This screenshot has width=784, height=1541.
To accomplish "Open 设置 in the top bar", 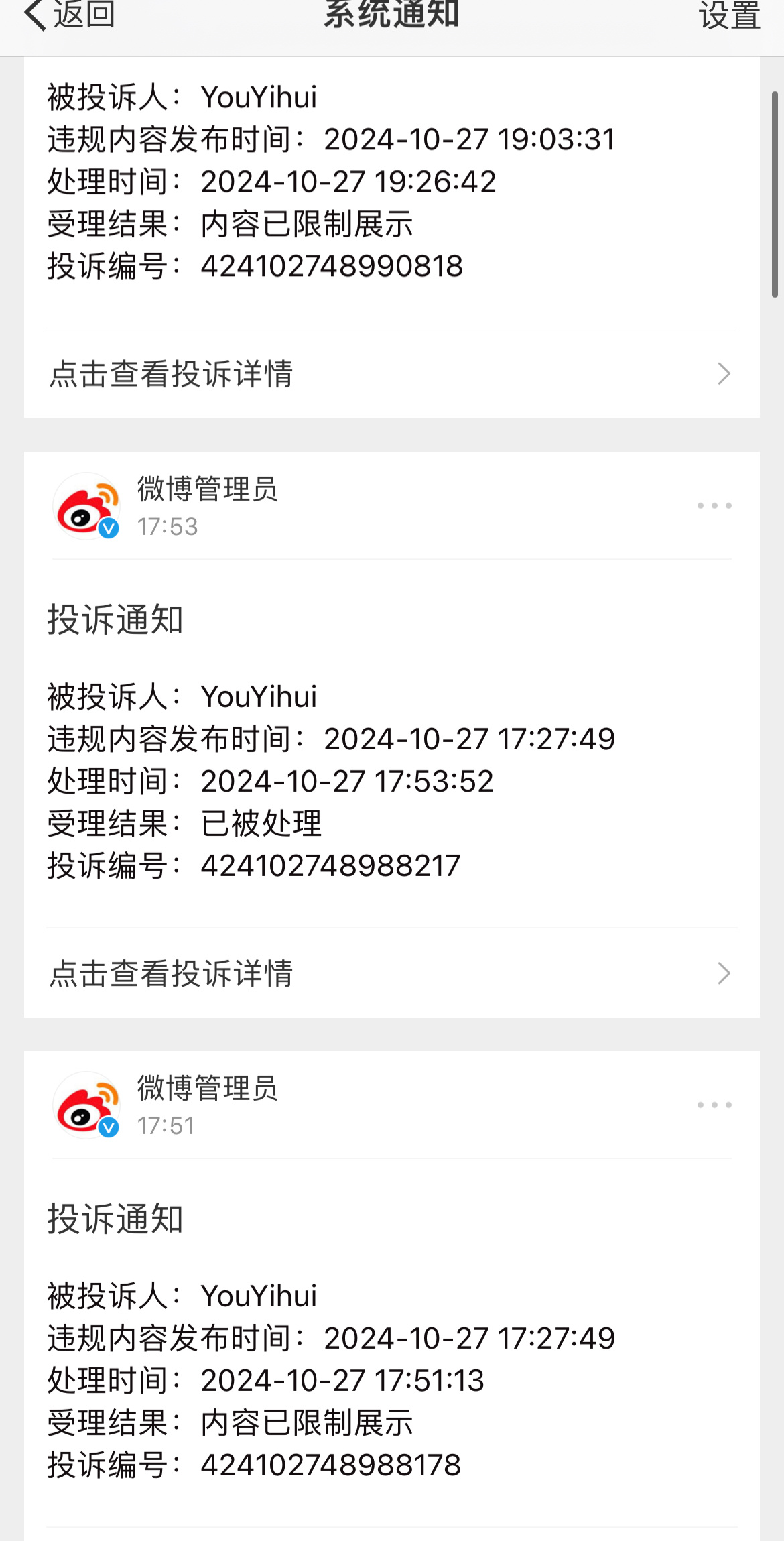I will click(x=730, y=15).
